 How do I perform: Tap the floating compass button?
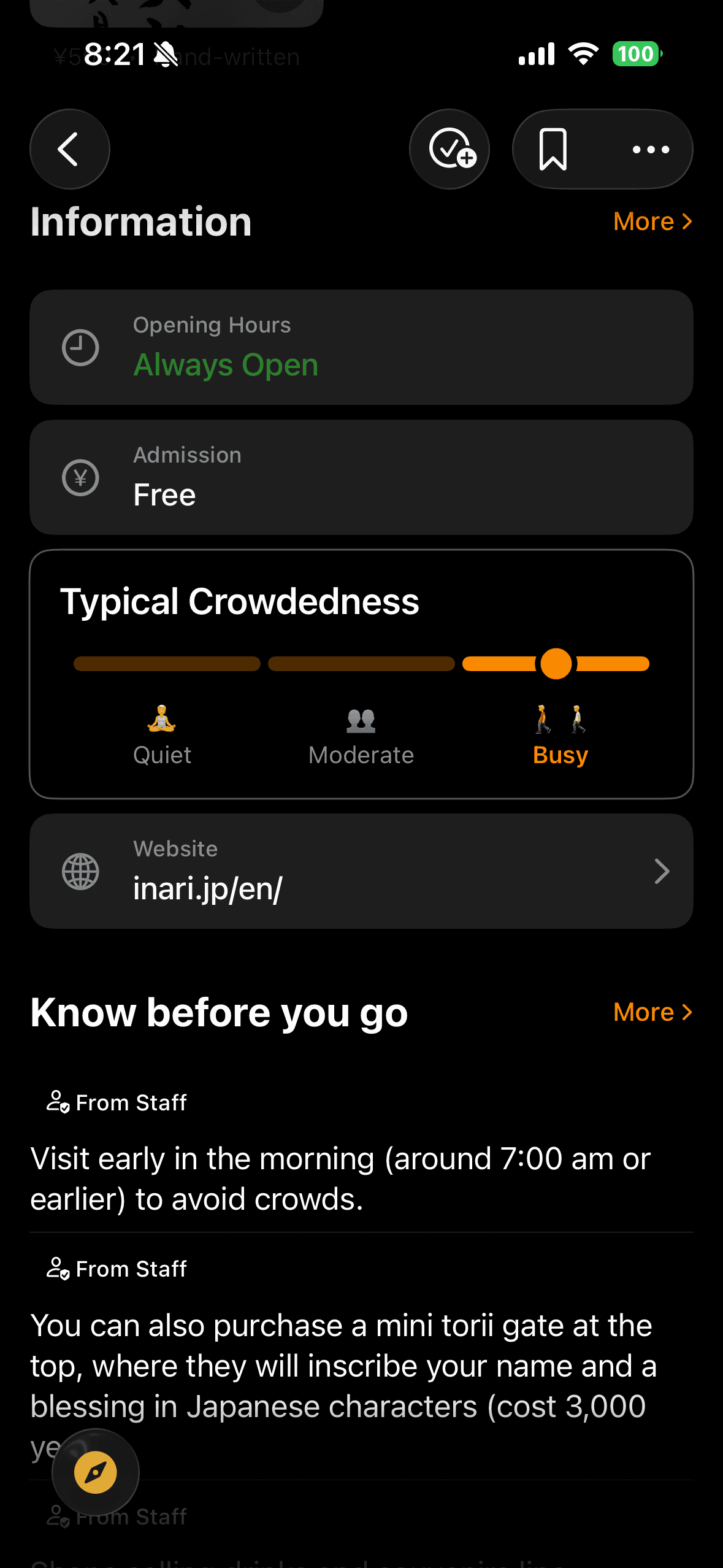[96, 1472]
